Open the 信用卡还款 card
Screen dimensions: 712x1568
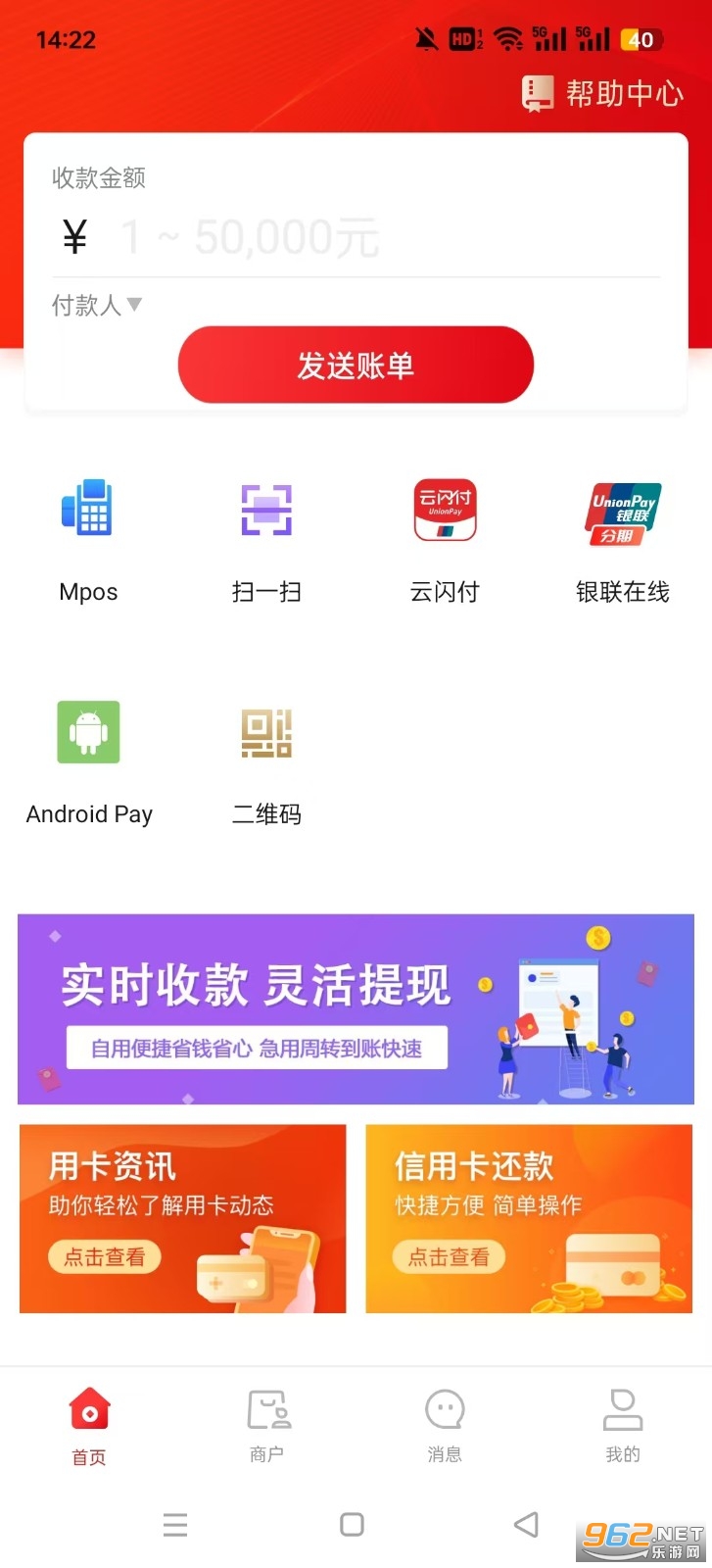click(529, 1218)
